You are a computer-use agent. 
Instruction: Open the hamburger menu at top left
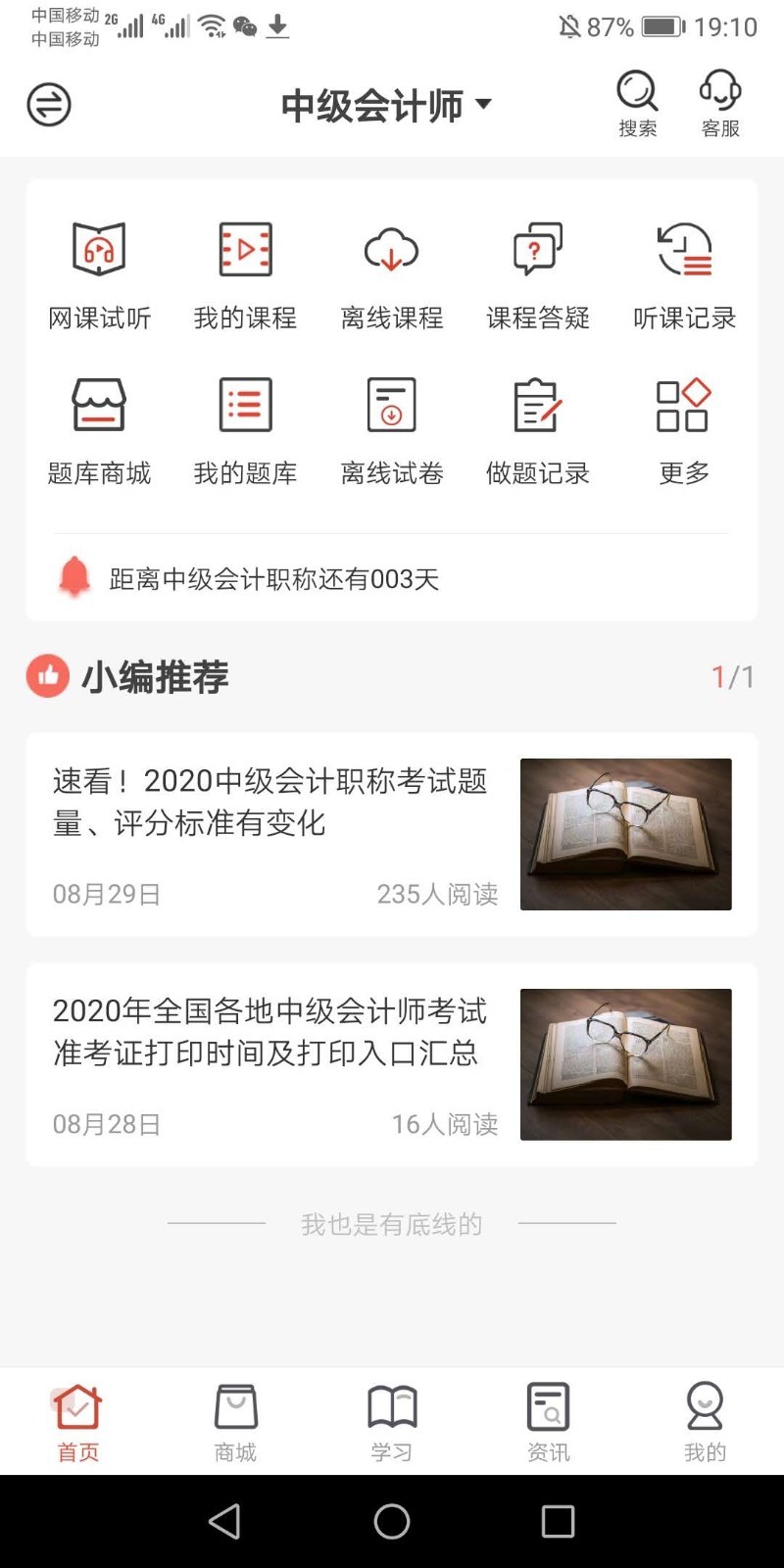(x=47, y=103)
